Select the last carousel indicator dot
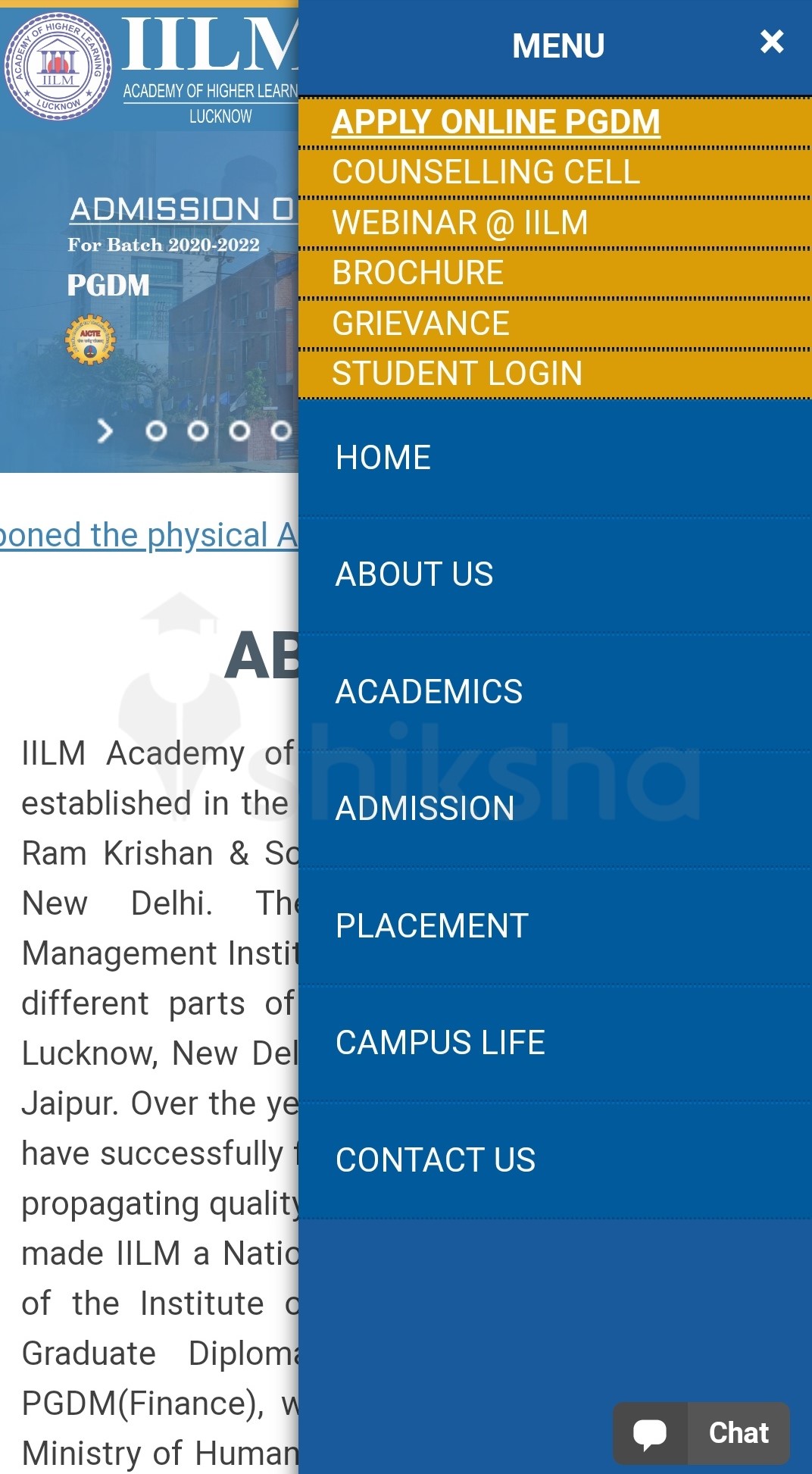 coord(282,429)
